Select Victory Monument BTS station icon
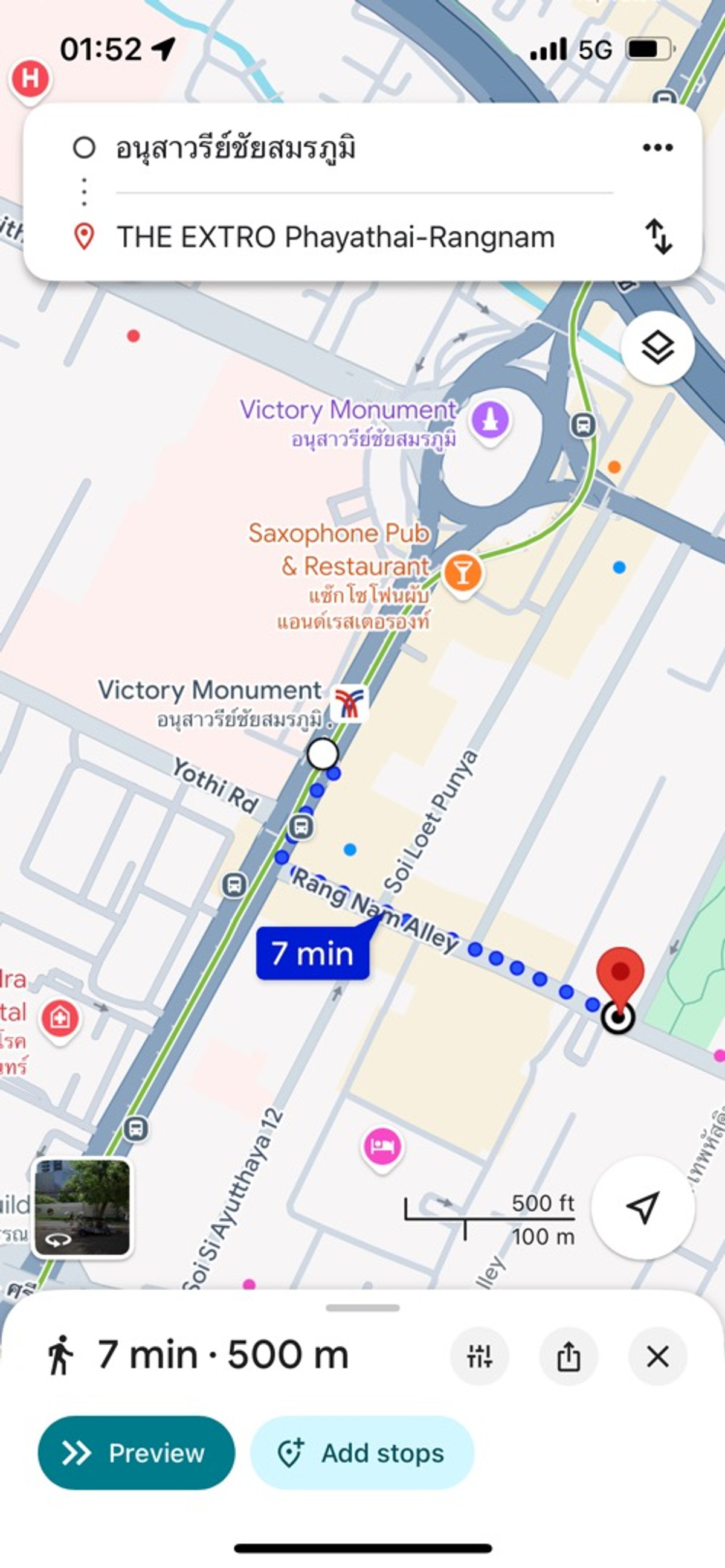 [350, 703]
